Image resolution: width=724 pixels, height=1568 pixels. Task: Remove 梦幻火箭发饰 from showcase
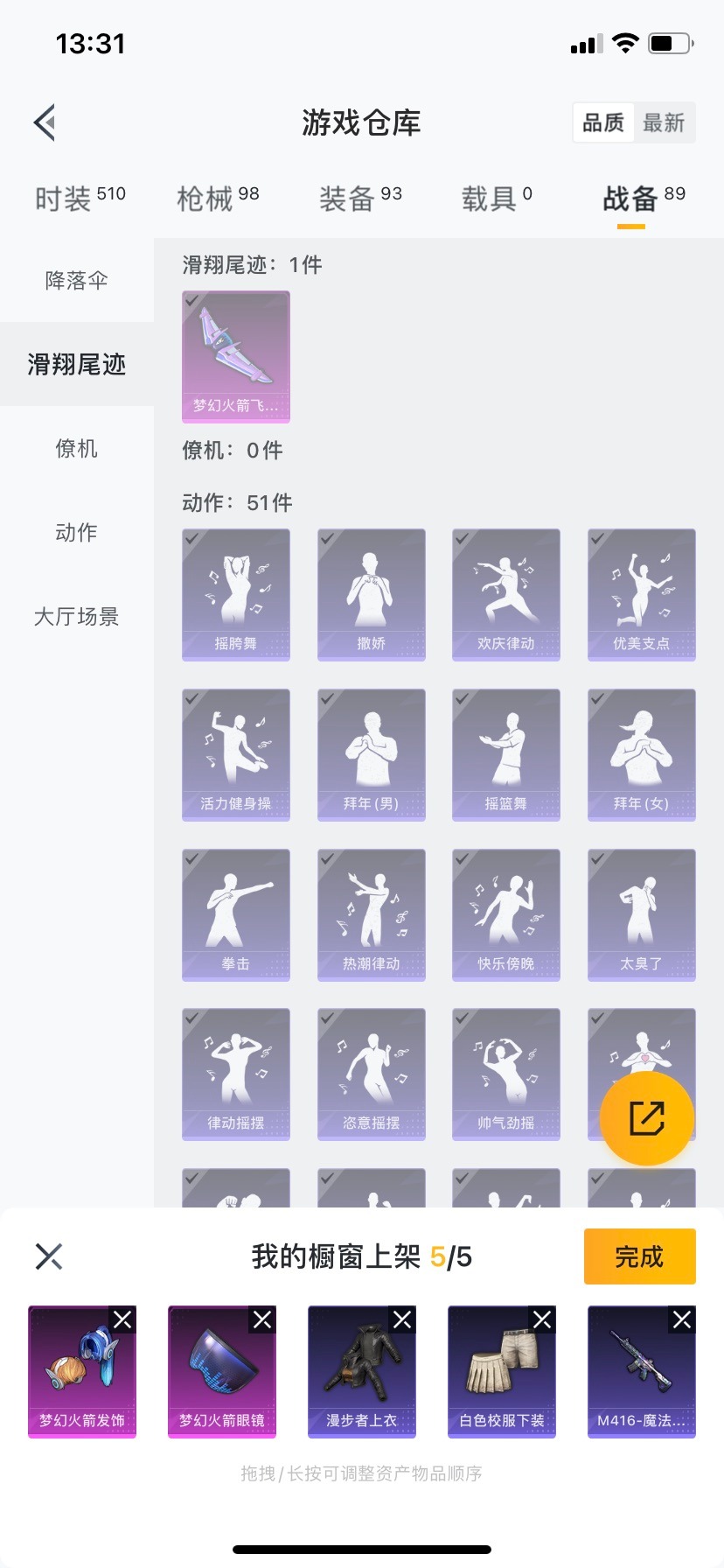point(122,1319)
